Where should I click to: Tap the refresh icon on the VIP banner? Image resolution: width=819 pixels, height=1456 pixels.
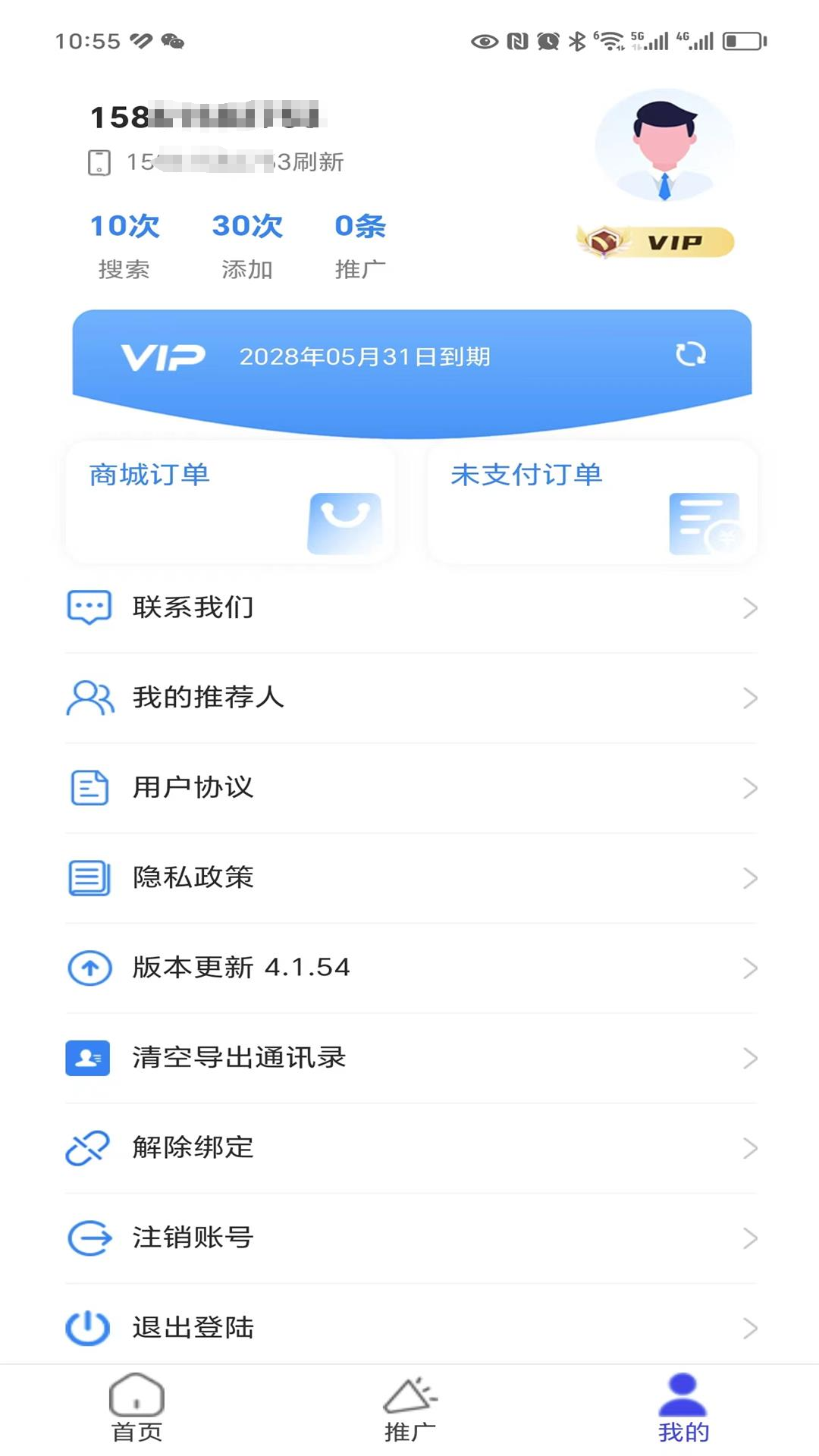[x=692, y=353]
